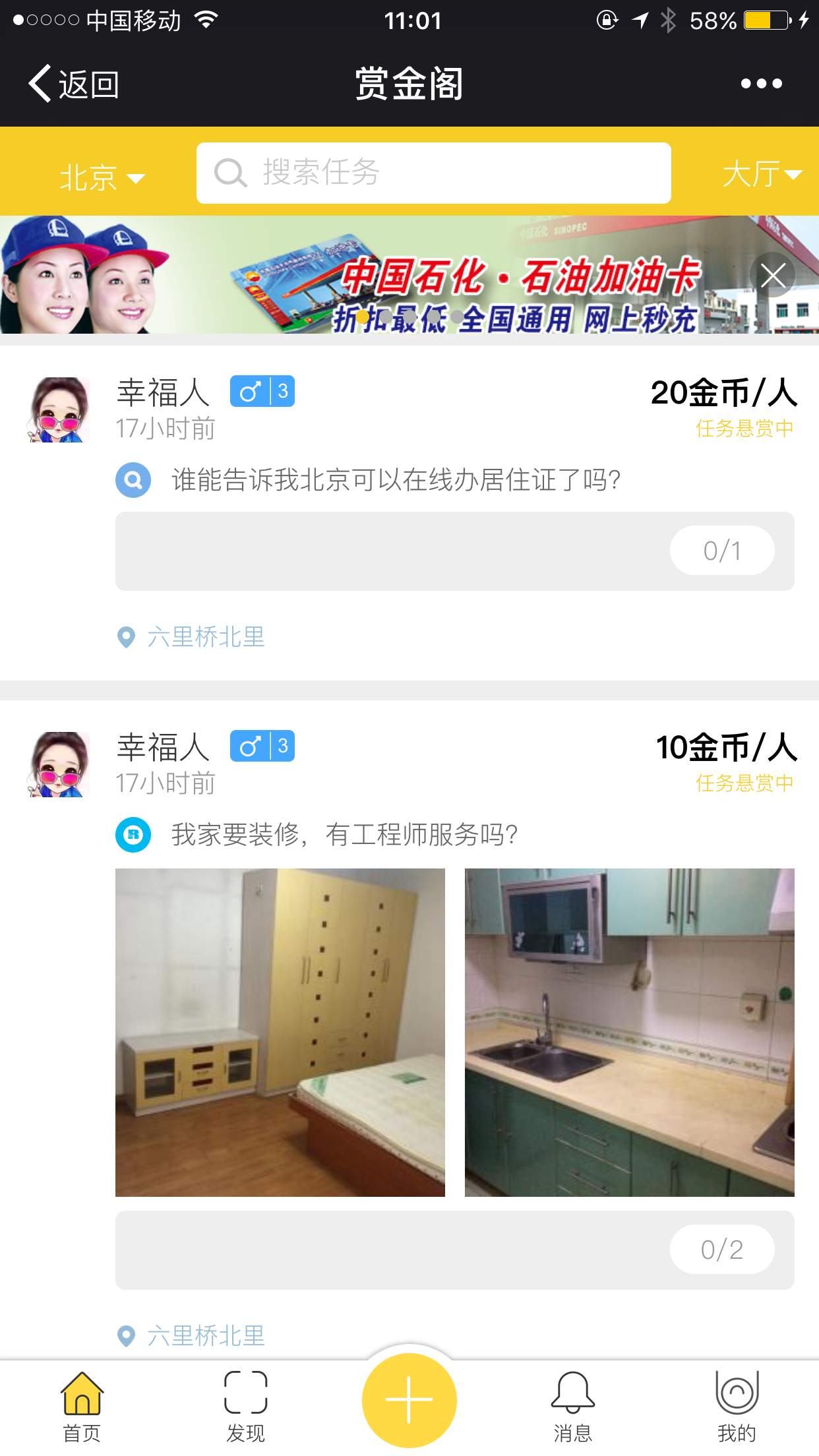Screen dimensions: 819x1456
Task: Tap the yellow plus button
Action: point(409,1399)
